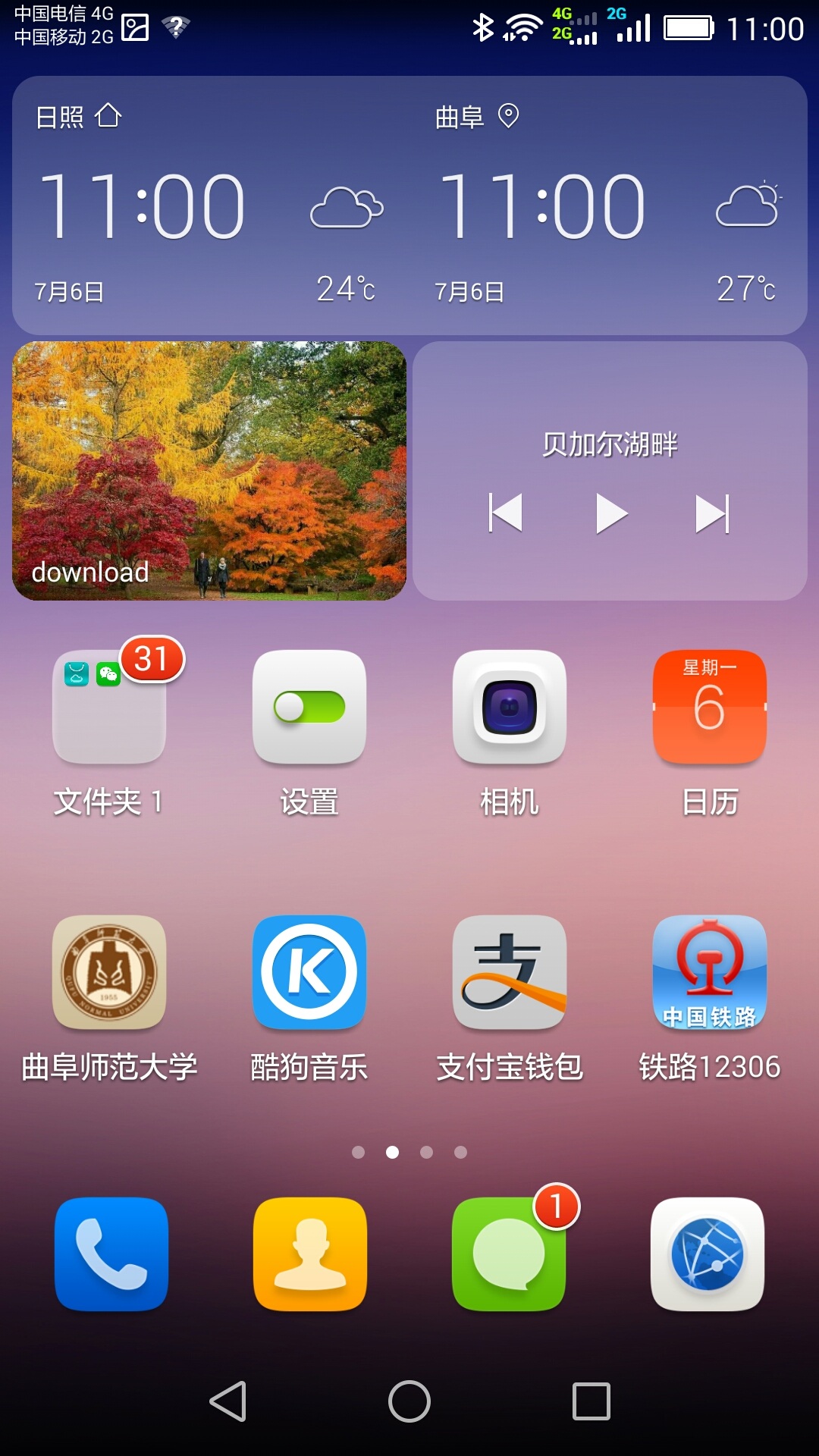Open the contacts app in the dock

point(310,1254)
